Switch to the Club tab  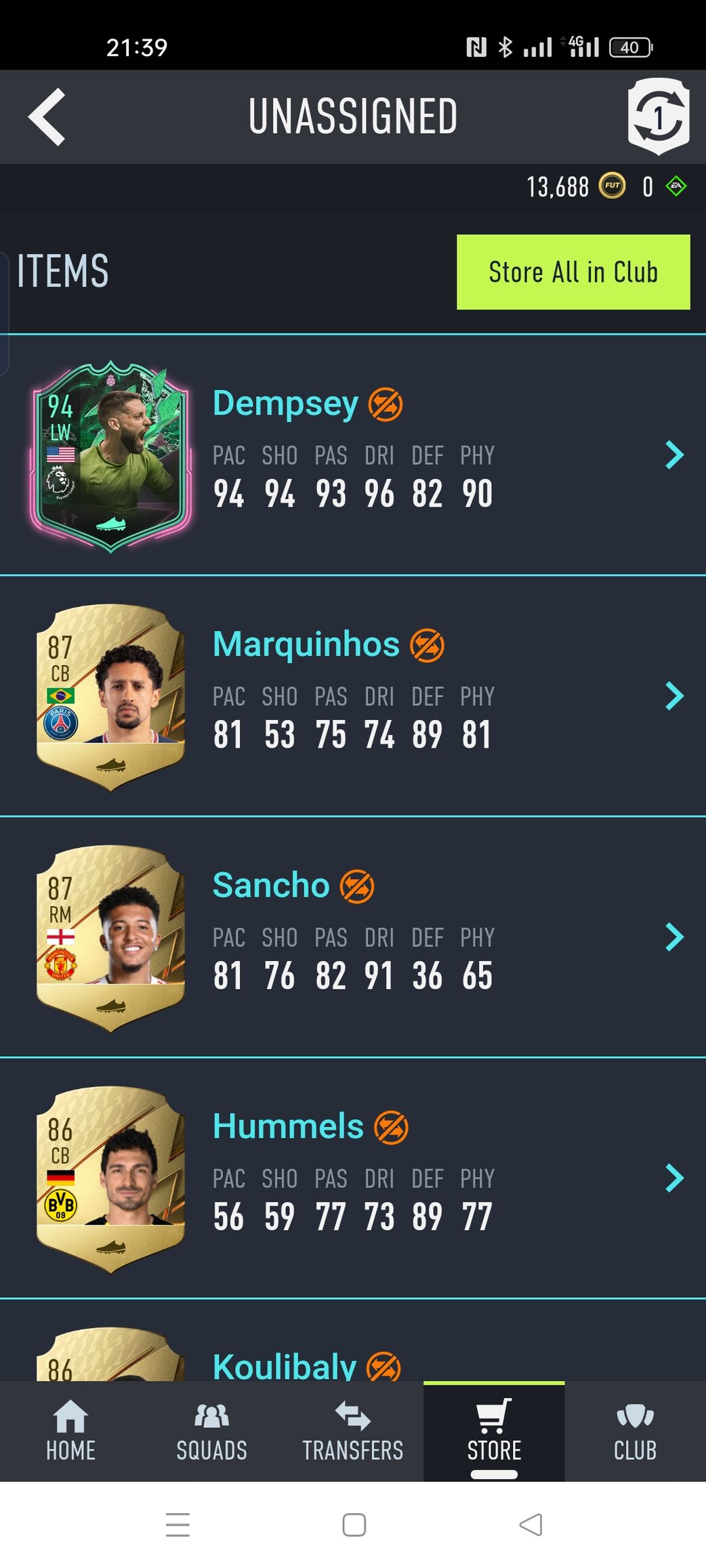635,1431
